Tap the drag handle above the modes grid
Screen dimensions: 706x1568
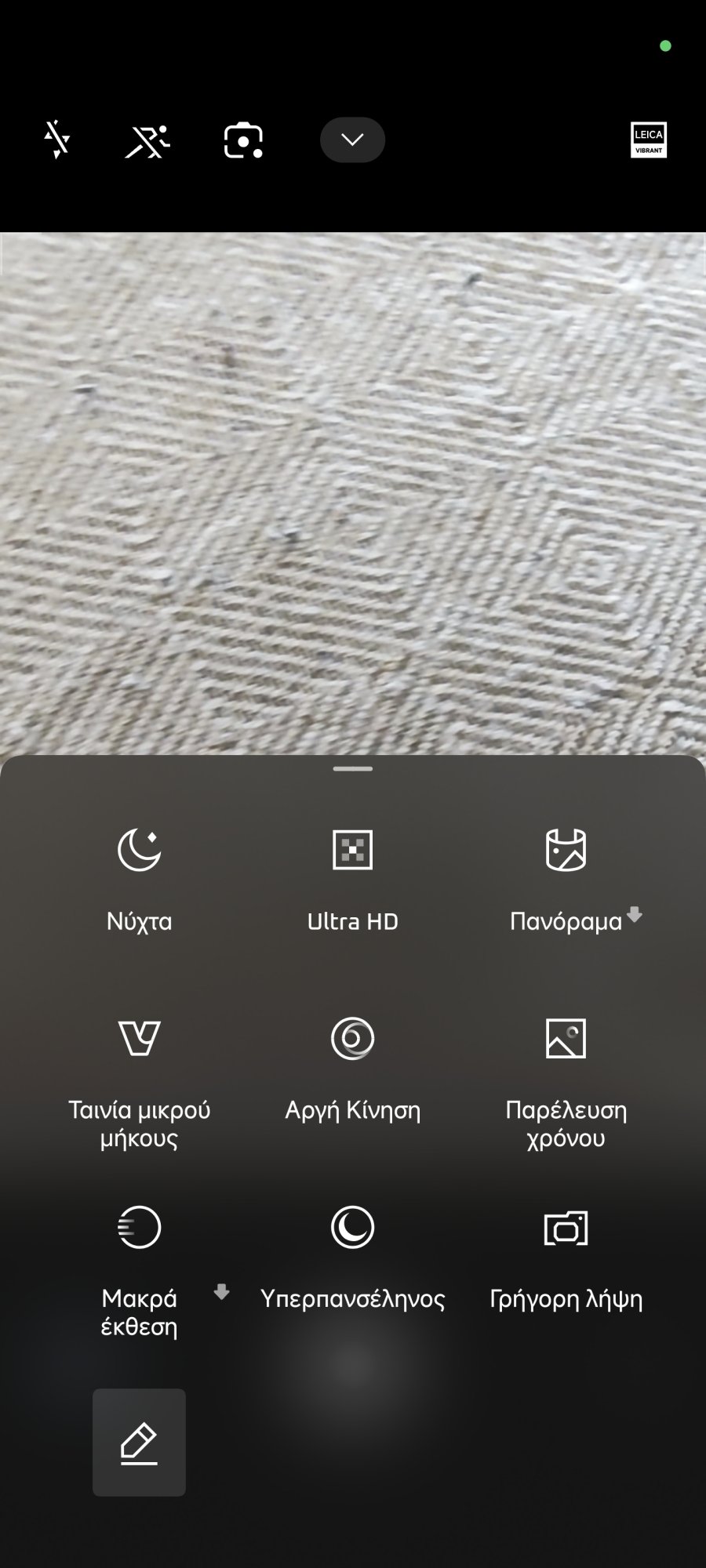(352, 769)
